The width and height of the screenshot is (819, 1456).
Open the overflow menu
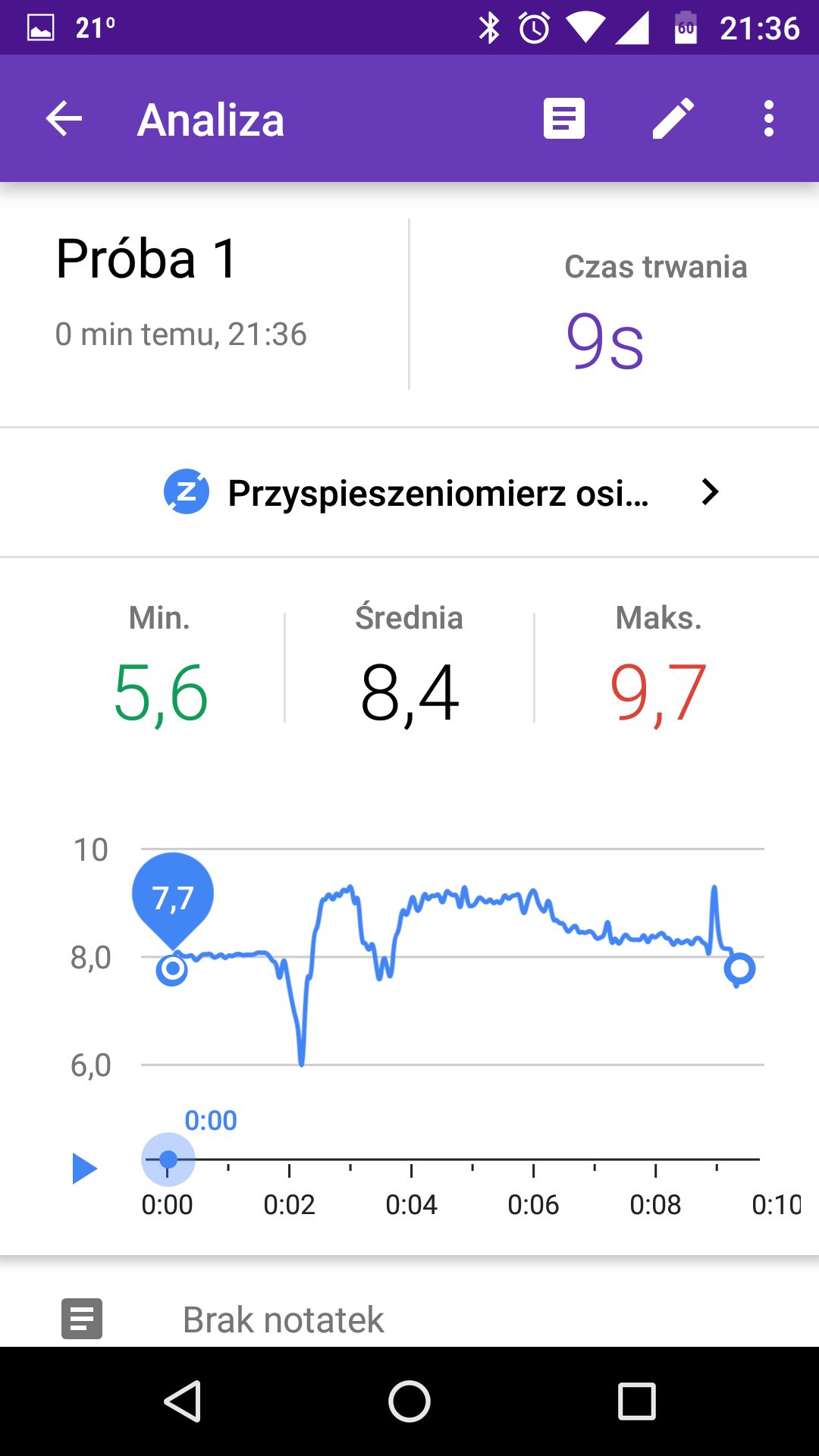coord(769,119)
